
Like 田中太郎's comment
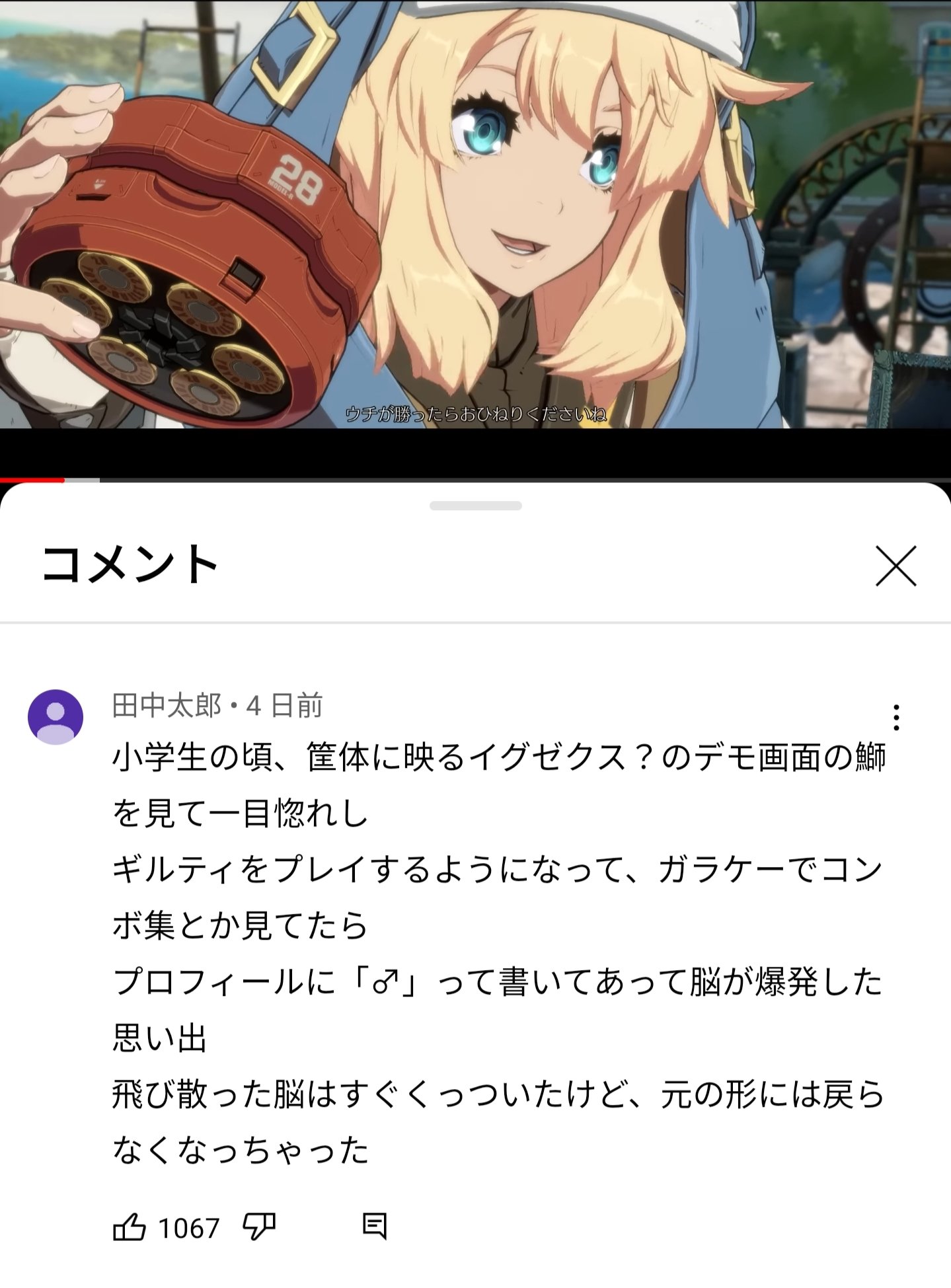click(x=130, y=1228)
